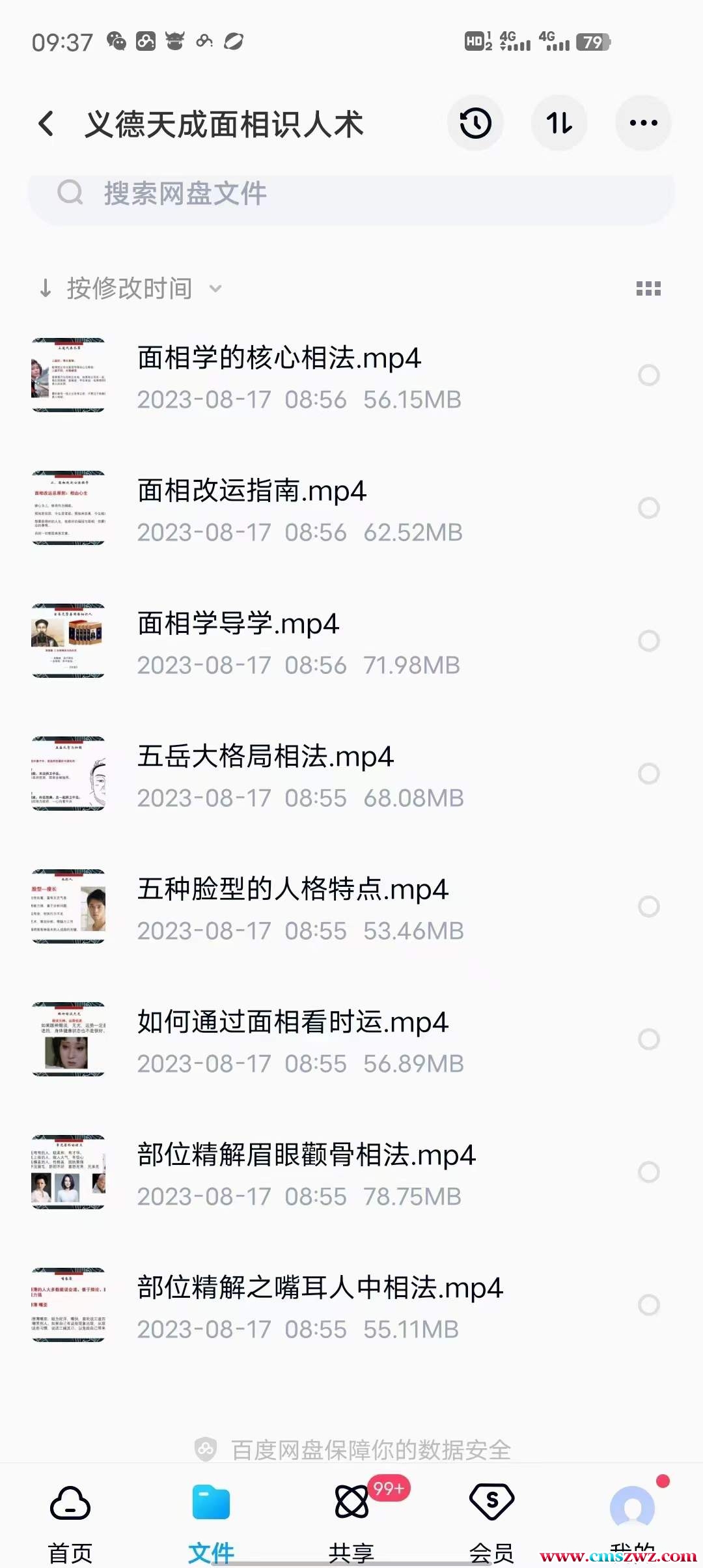
Task: Go back from 义德天成面相识人术 folder
Action: click(46, 123)
